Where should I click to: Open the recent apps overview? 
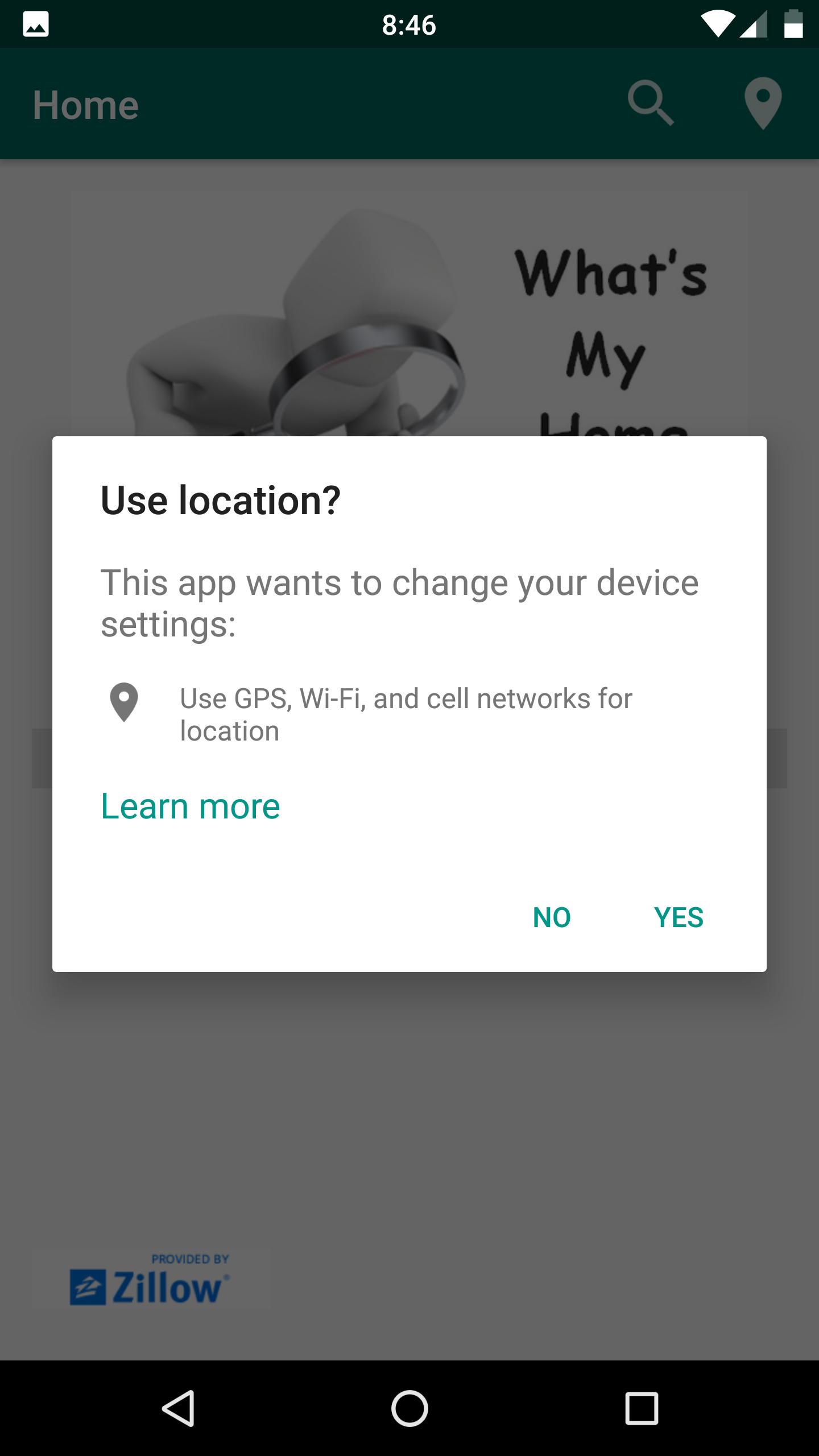coord(642,1408)
